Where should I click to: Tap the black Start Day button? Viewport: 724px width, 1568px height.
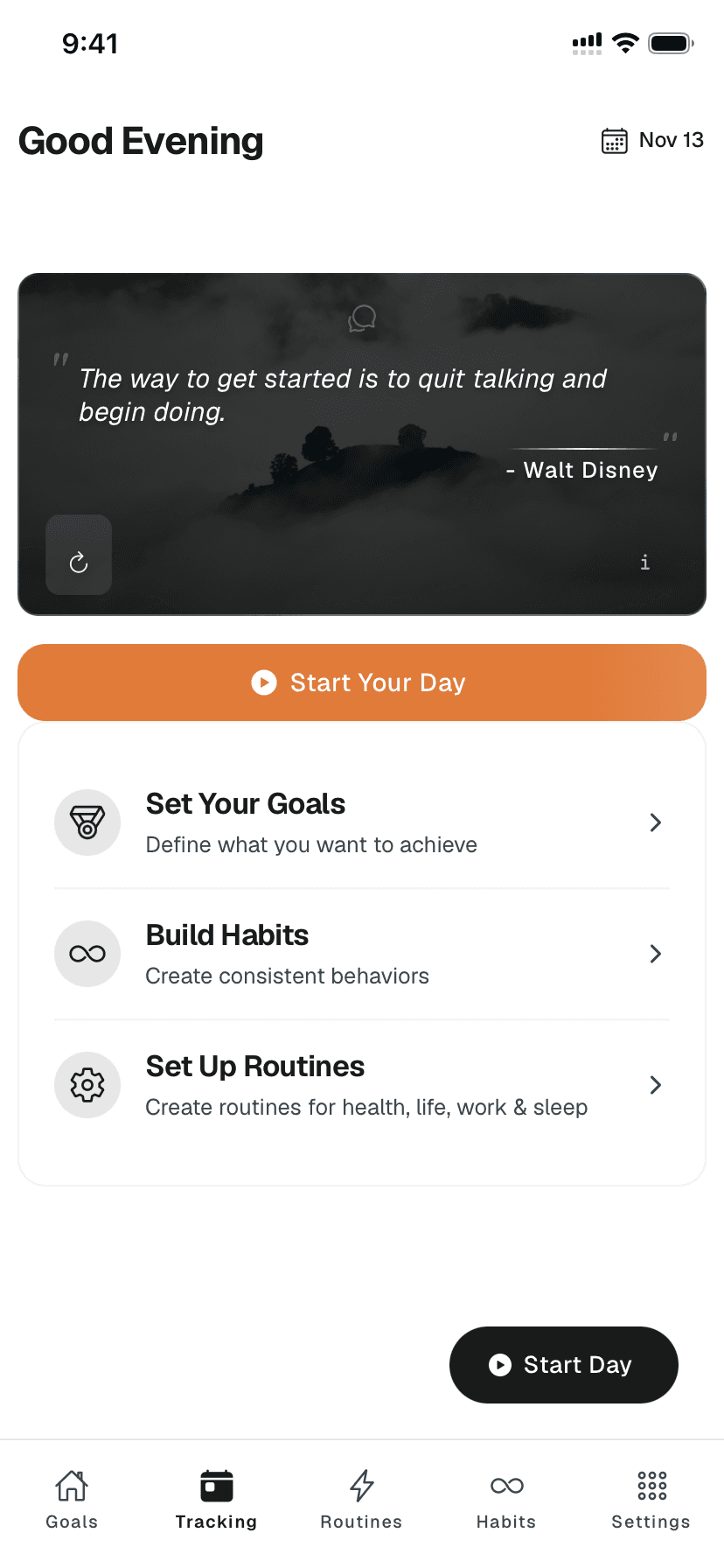tap(563, 1365)
